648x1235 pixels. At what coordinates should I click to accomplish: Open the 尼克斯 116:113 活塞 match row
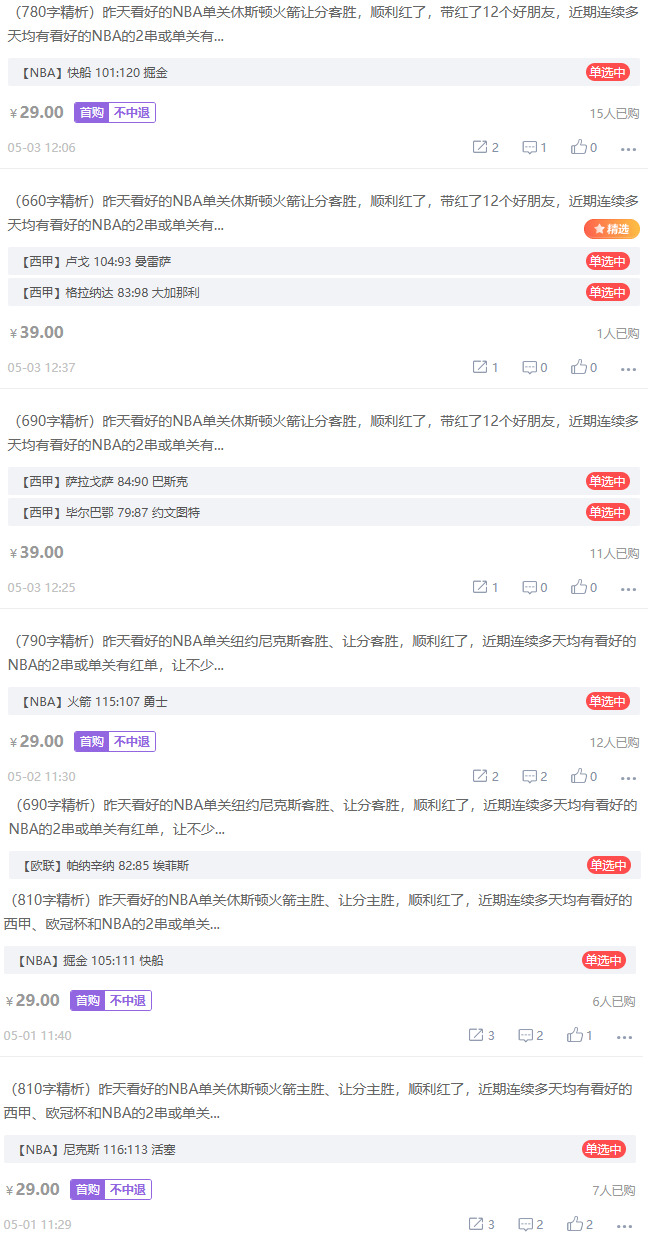pyautogui.click(x=300, y=1149)
